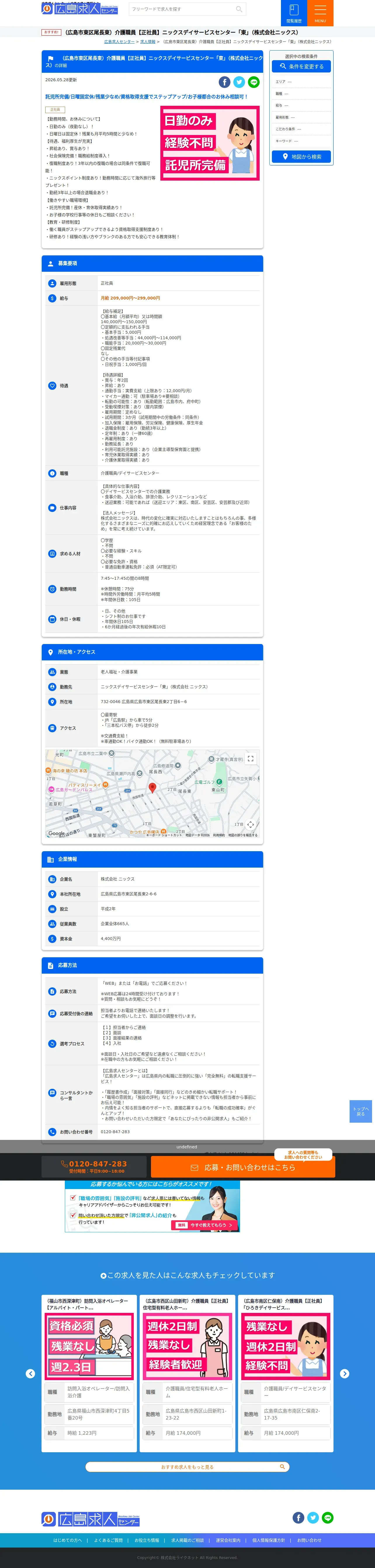Open the free-word job search field
This screenshot has height=1568, width=375.
pos(187,9)
